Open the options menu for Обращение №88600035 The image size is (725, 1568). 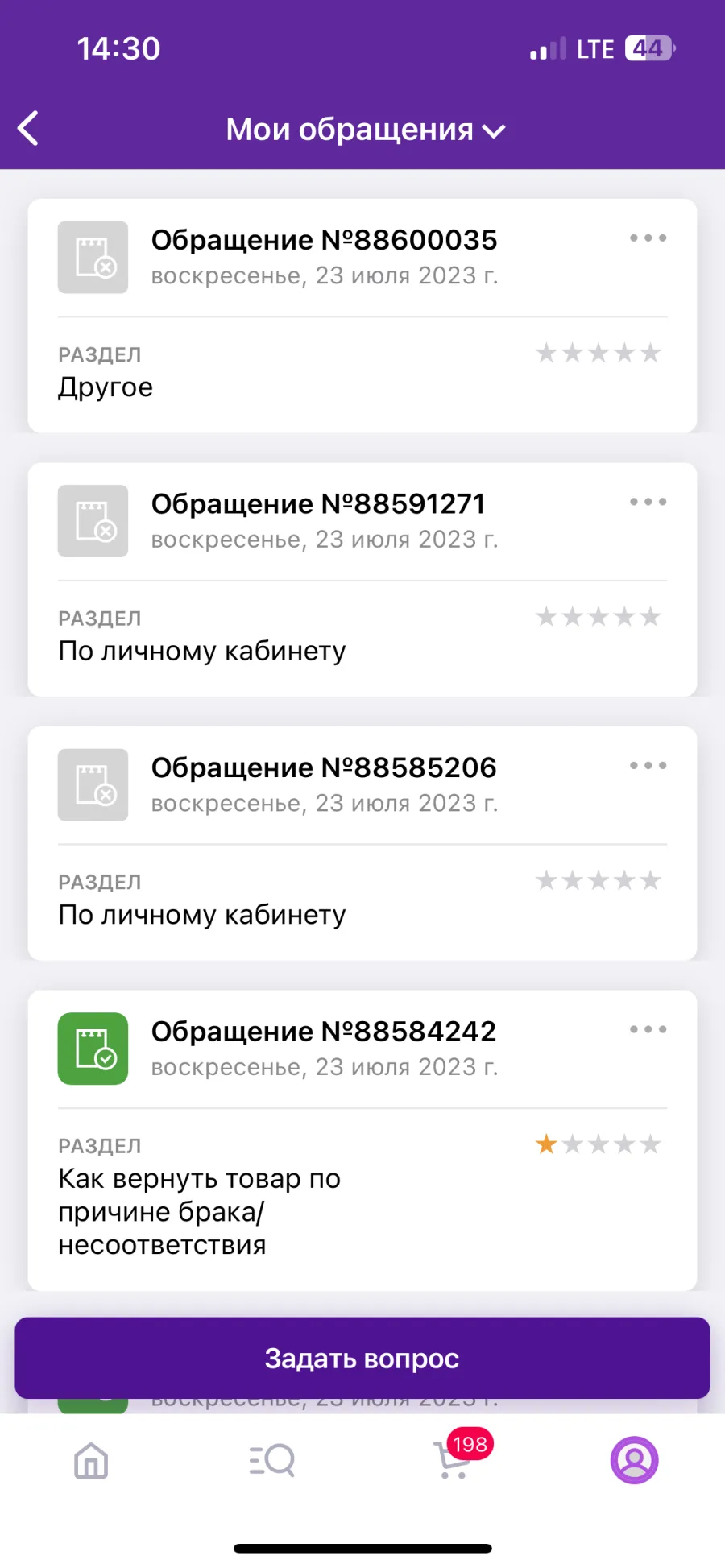pyautogui.click(x=648, y=238)
